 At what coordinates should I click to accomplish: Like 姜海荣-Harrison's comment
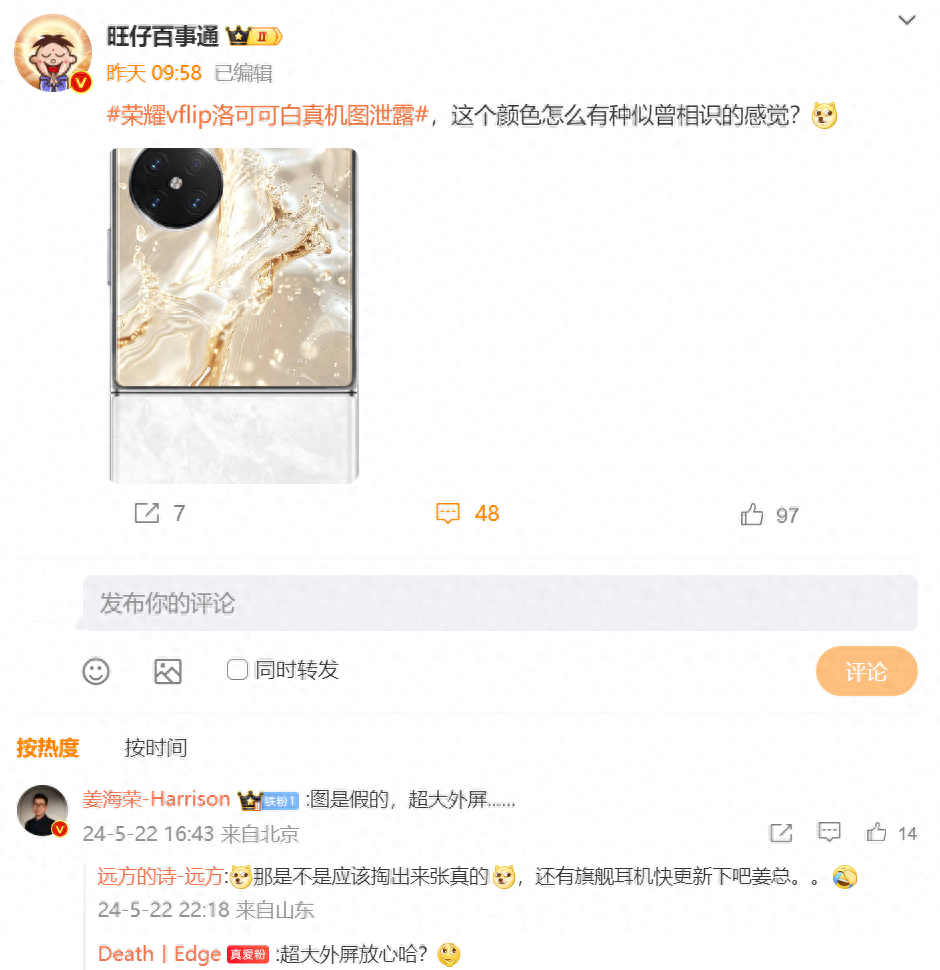[877, 832]
